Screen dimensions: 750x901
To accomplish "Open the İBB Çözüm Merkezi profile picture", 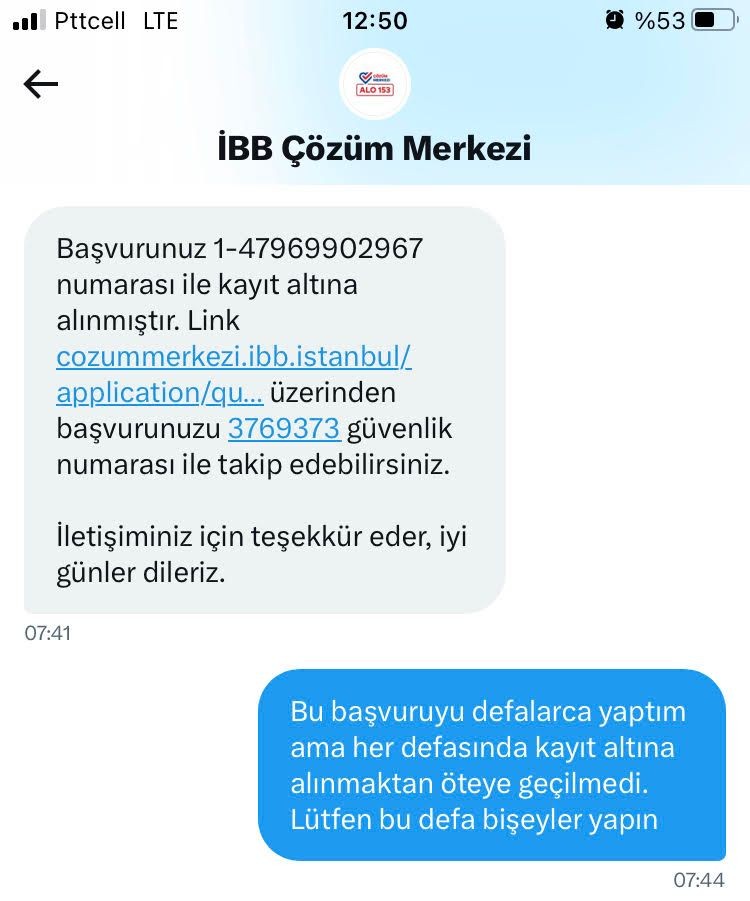I will [x=375, y=84].
